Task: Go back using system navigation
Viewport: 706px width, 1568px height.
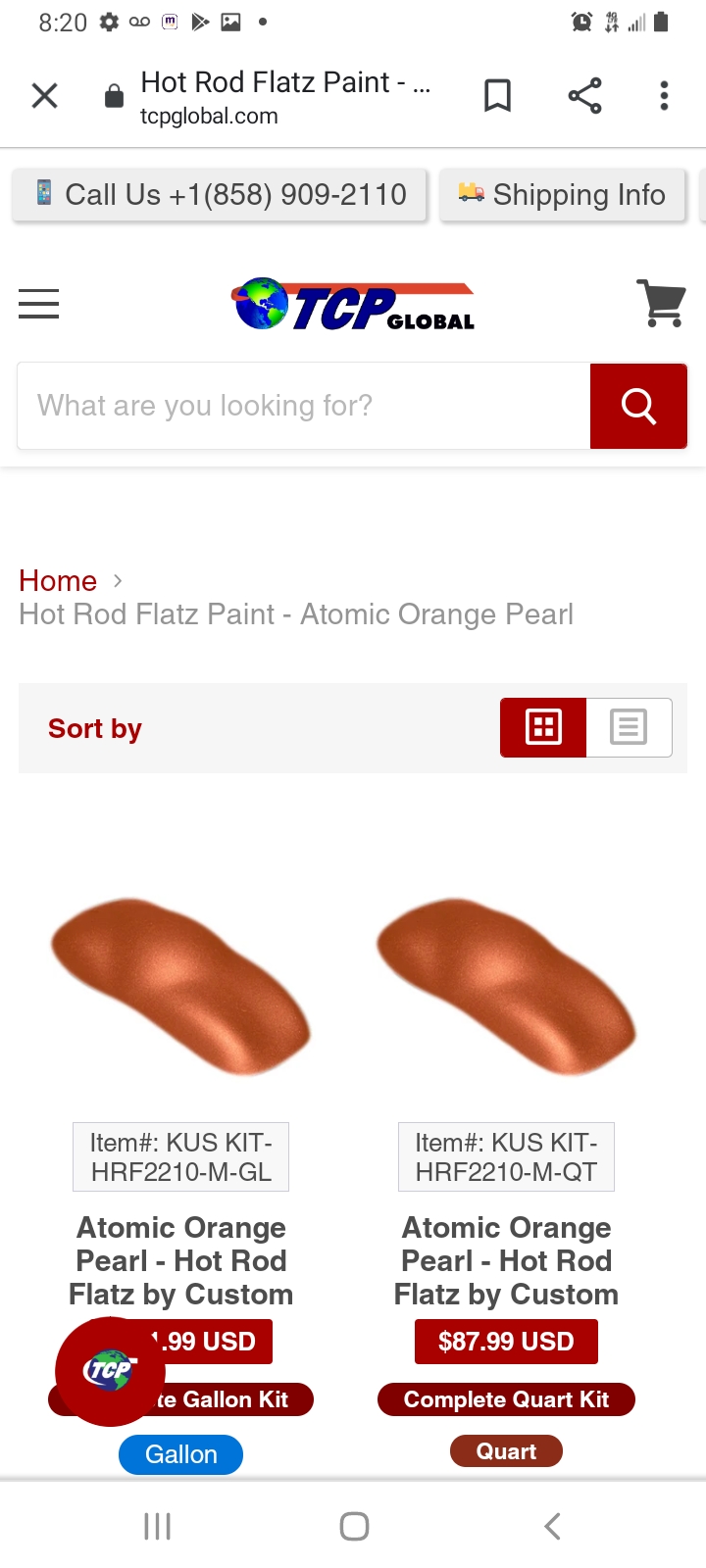Action: point(552,1526)
